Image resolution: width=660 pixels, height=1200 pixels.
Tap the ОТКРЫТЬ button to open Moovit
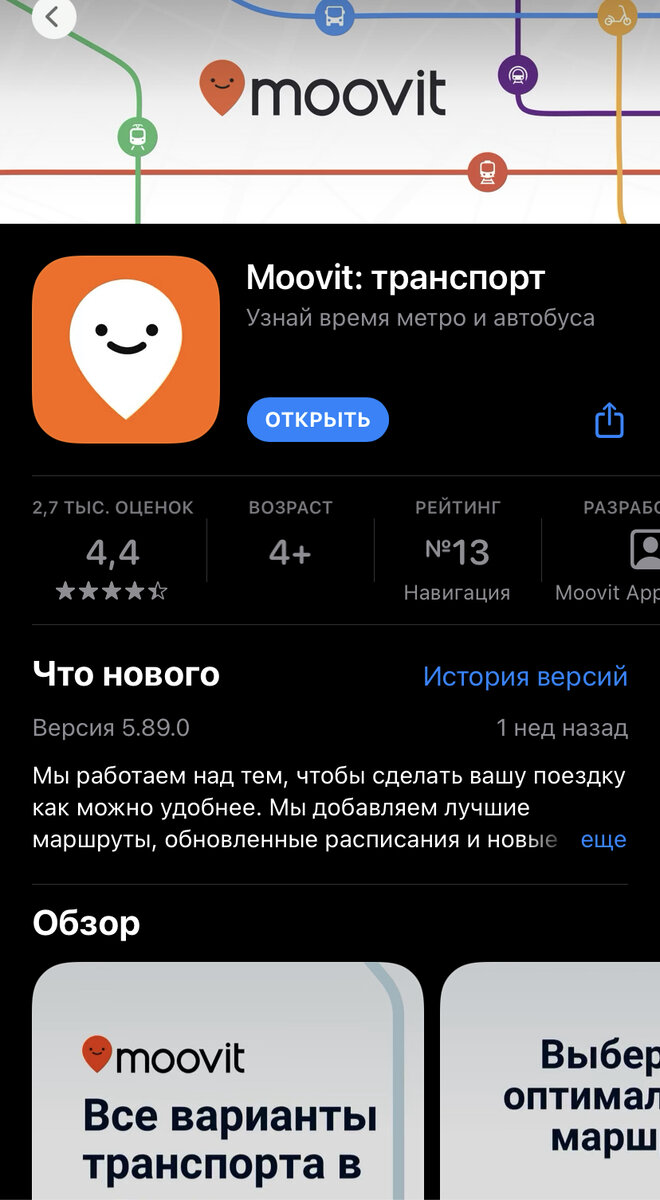[x=317, y=420]
